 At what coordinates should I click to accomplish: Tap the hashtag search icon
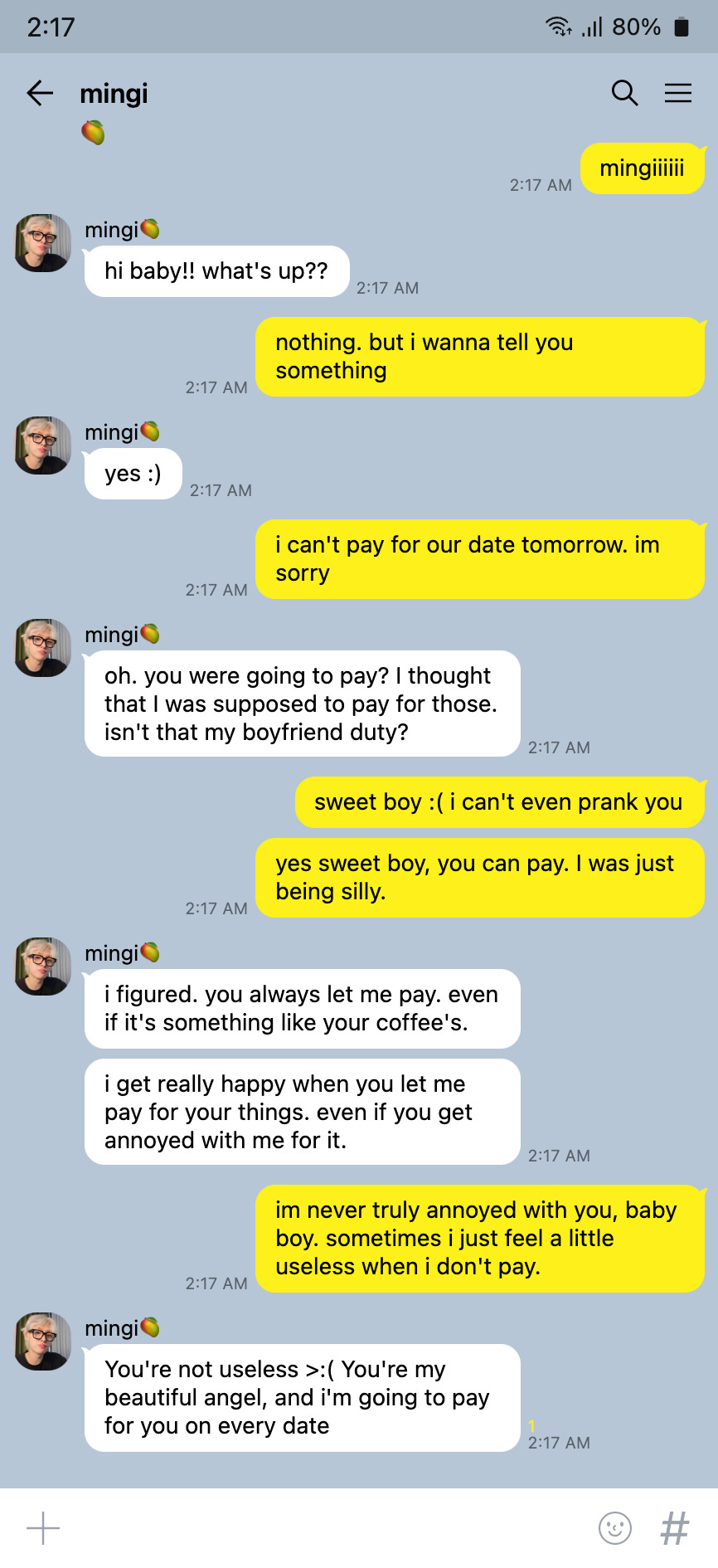pyautogui.click(x=675, y=1527)
